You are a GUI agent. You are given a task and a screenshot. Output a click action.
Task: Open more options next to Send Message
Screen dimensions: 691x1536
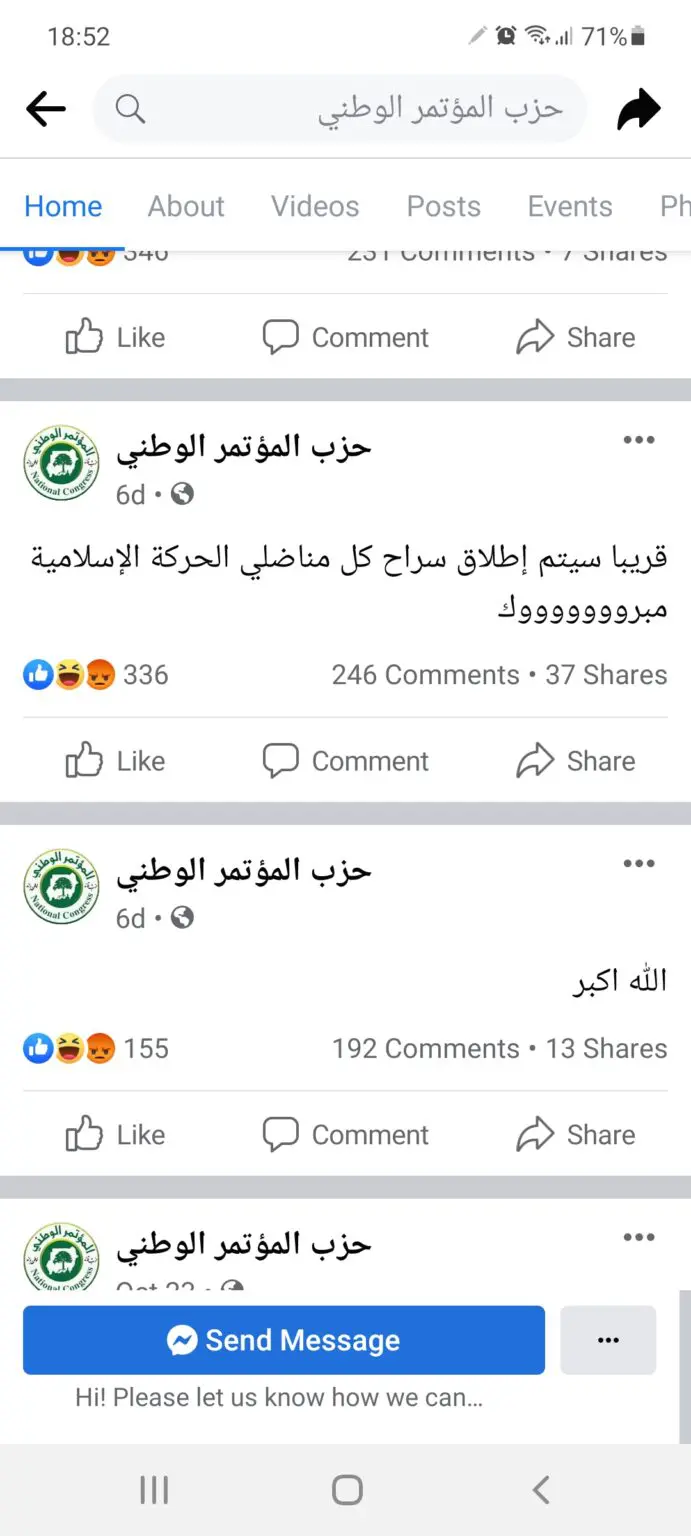[x=608, y=1340]
